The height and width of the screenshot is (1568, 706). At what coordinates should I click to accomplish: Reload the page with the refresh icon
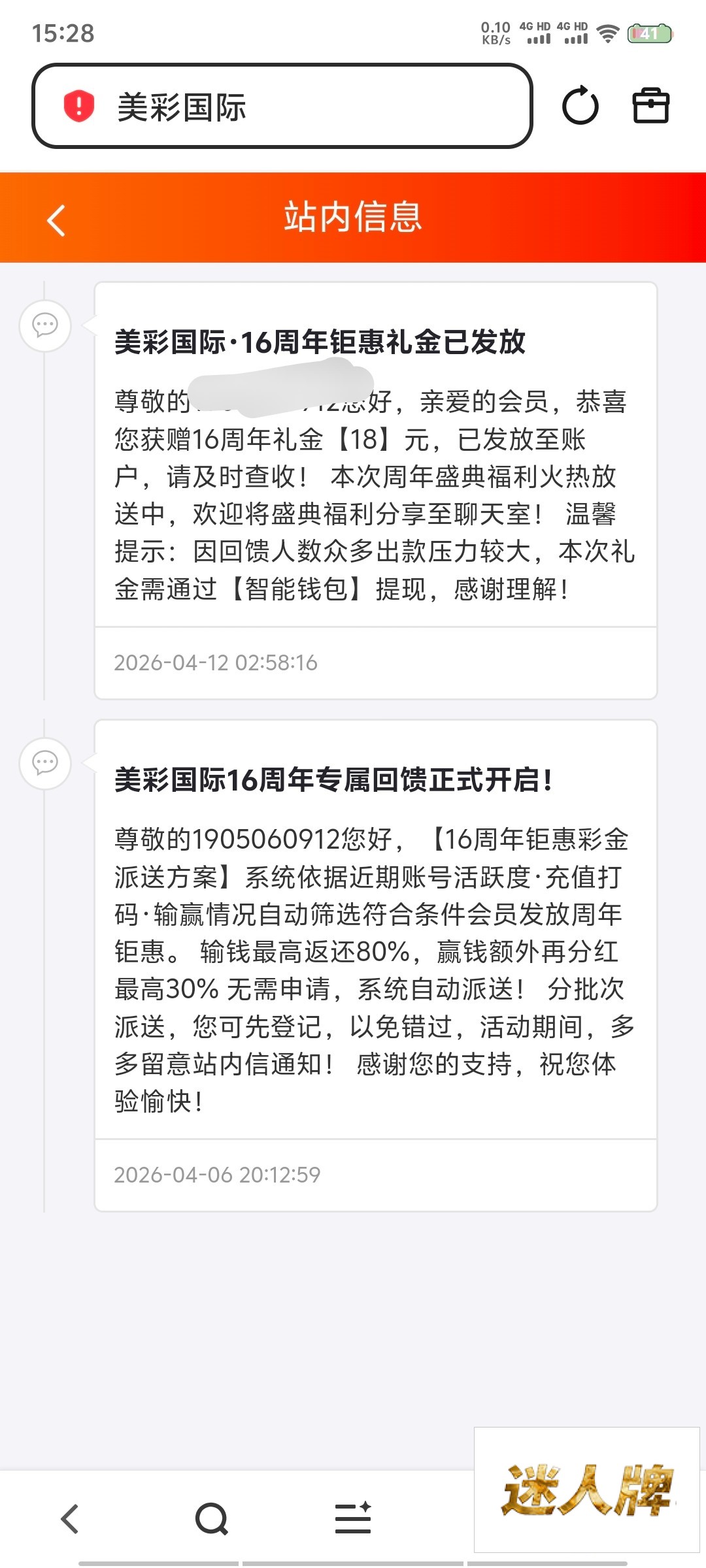pyautogui.click(x=580, y=106)
